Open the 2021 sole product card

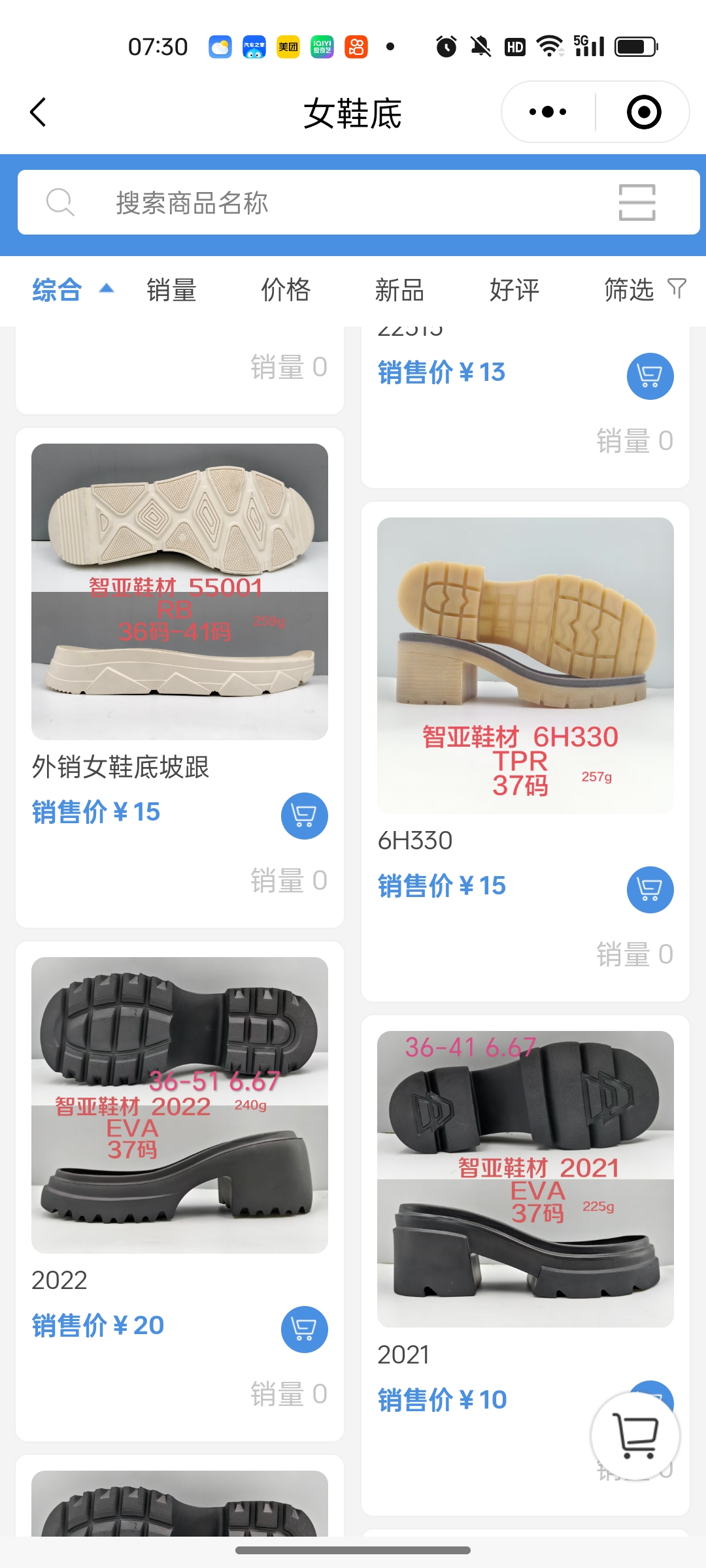pos(525,1179)
